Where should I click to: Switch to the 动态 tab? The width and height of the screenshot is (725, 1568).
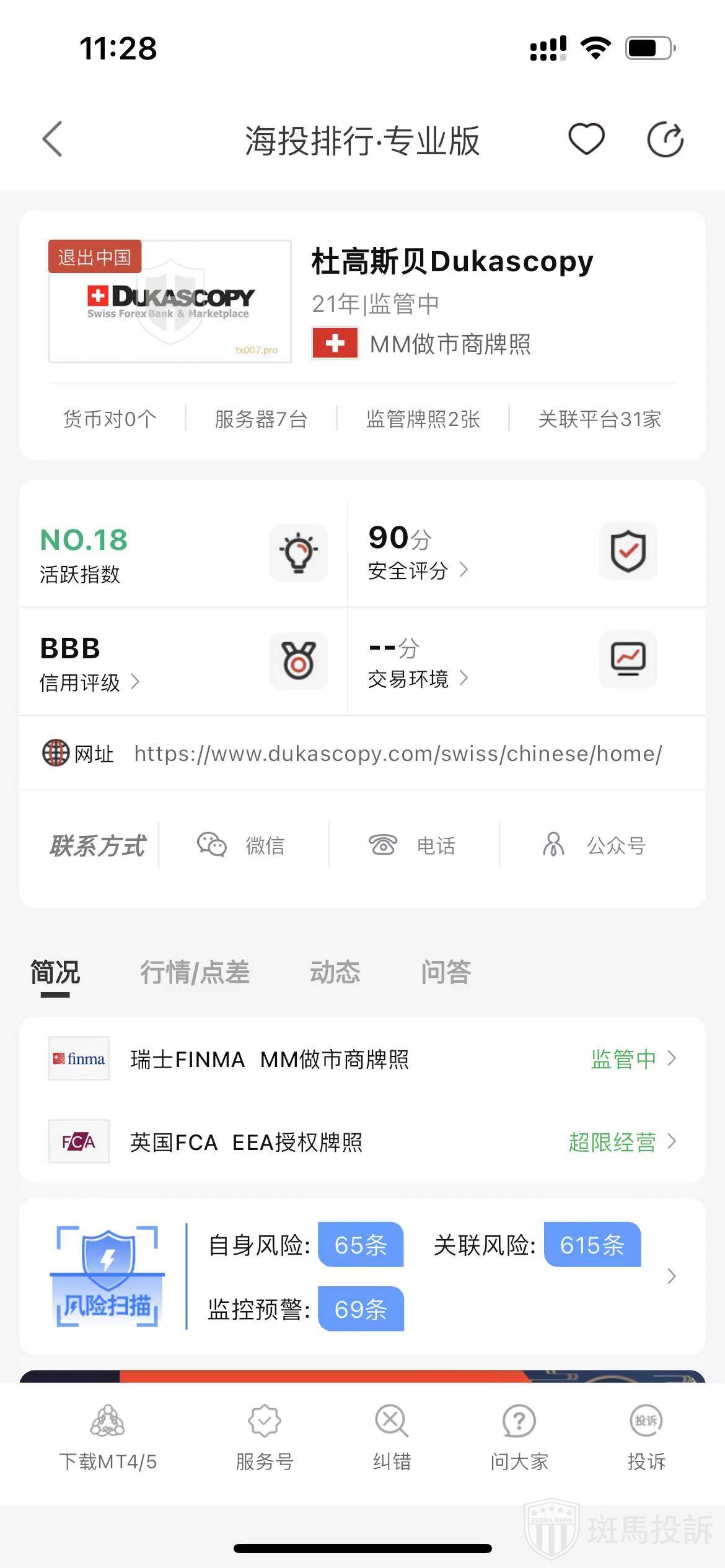click(335, 972)
